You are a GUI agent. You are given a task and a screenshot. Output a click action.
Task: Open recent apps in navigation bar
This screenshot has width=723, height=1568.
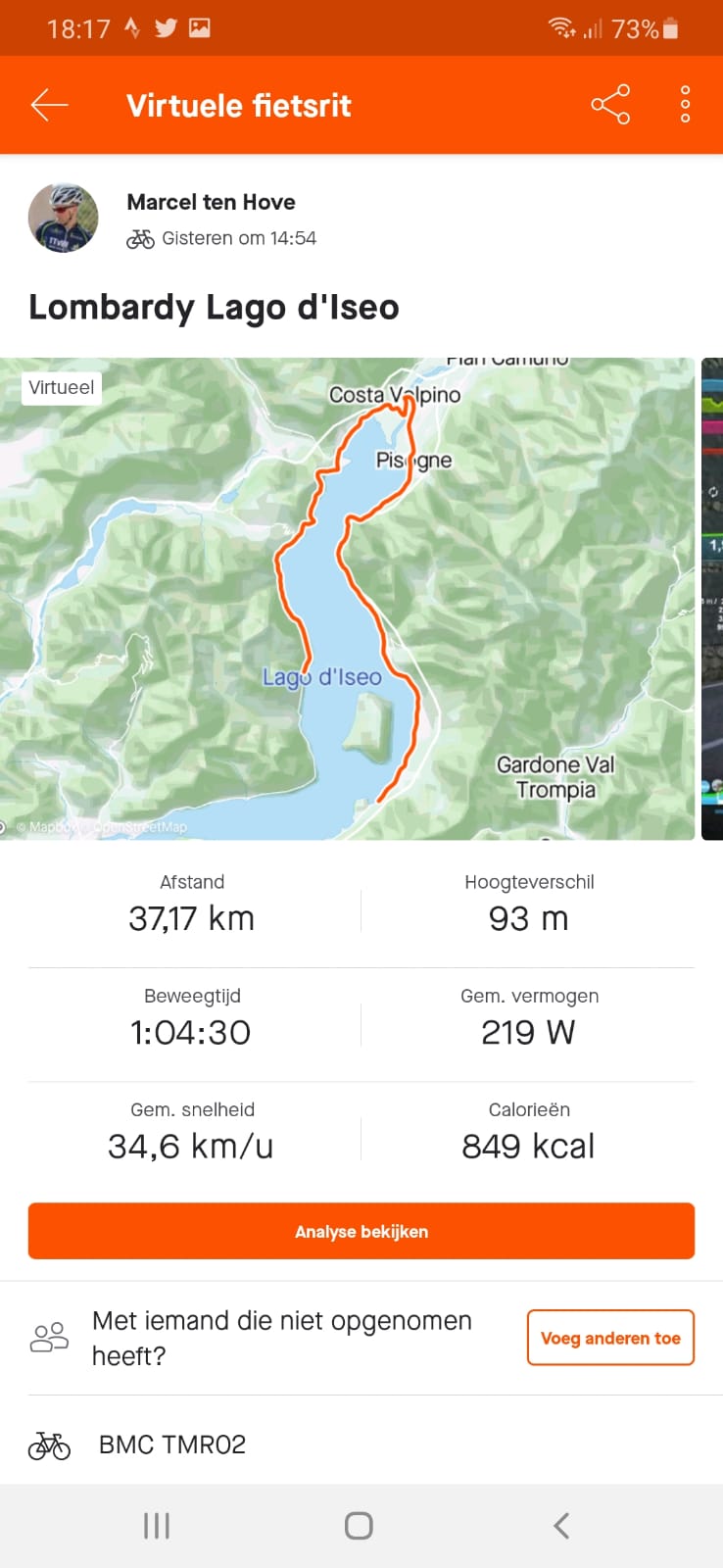157,1526
